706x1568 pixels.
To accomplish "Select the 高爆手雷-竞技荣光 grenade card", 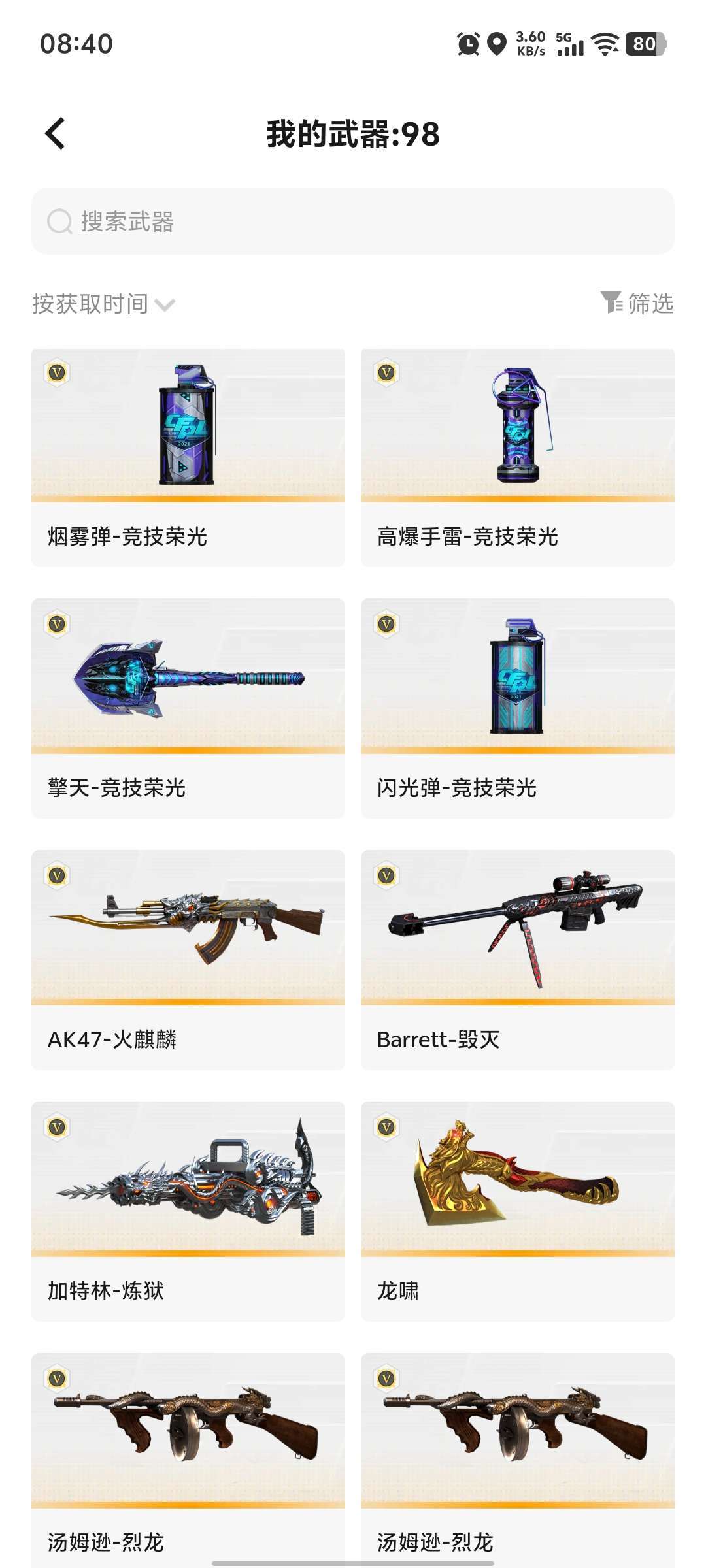I will (516, 457).
